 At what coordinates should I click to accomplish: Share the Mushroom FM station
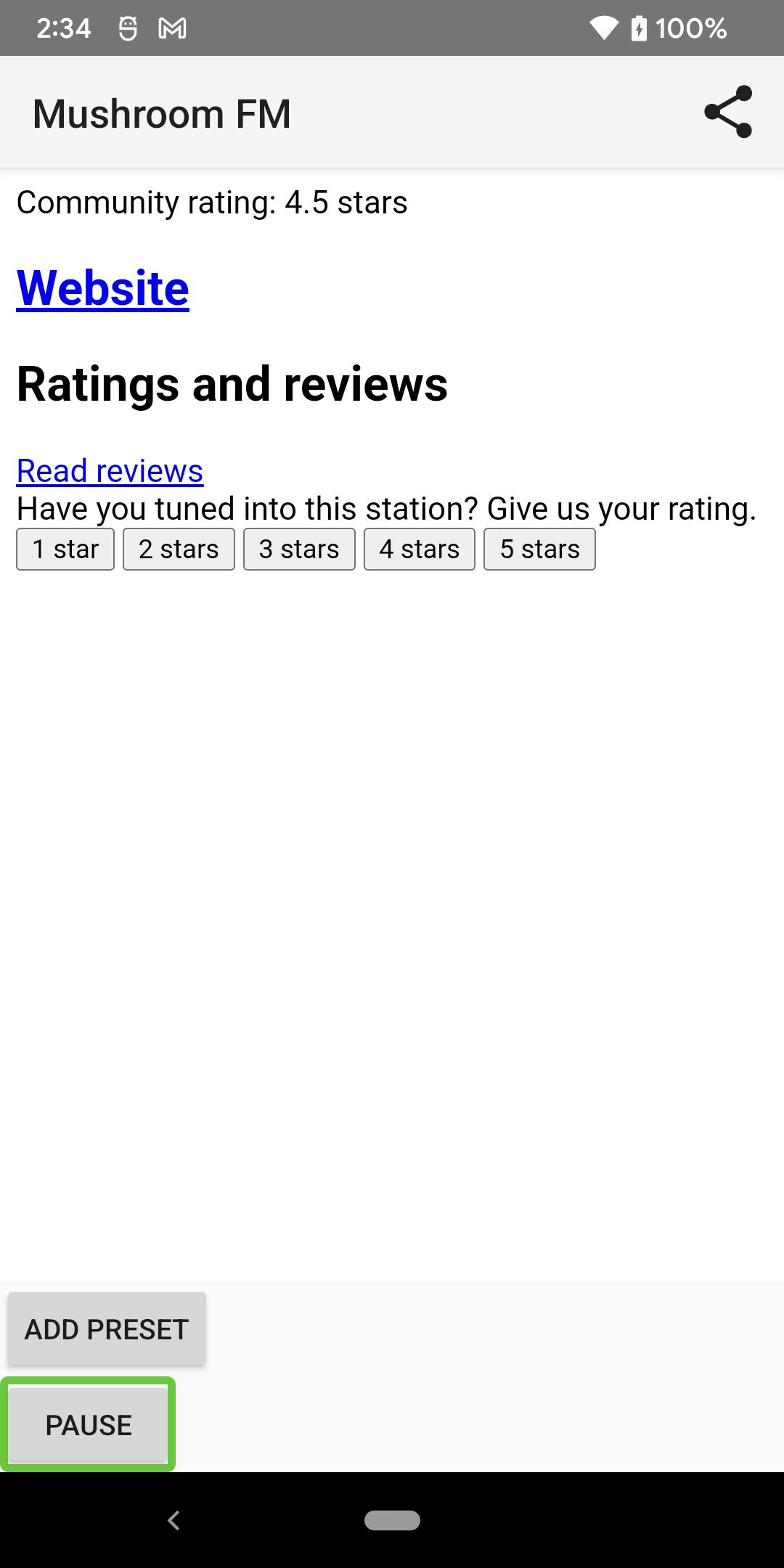coord(728,112)
